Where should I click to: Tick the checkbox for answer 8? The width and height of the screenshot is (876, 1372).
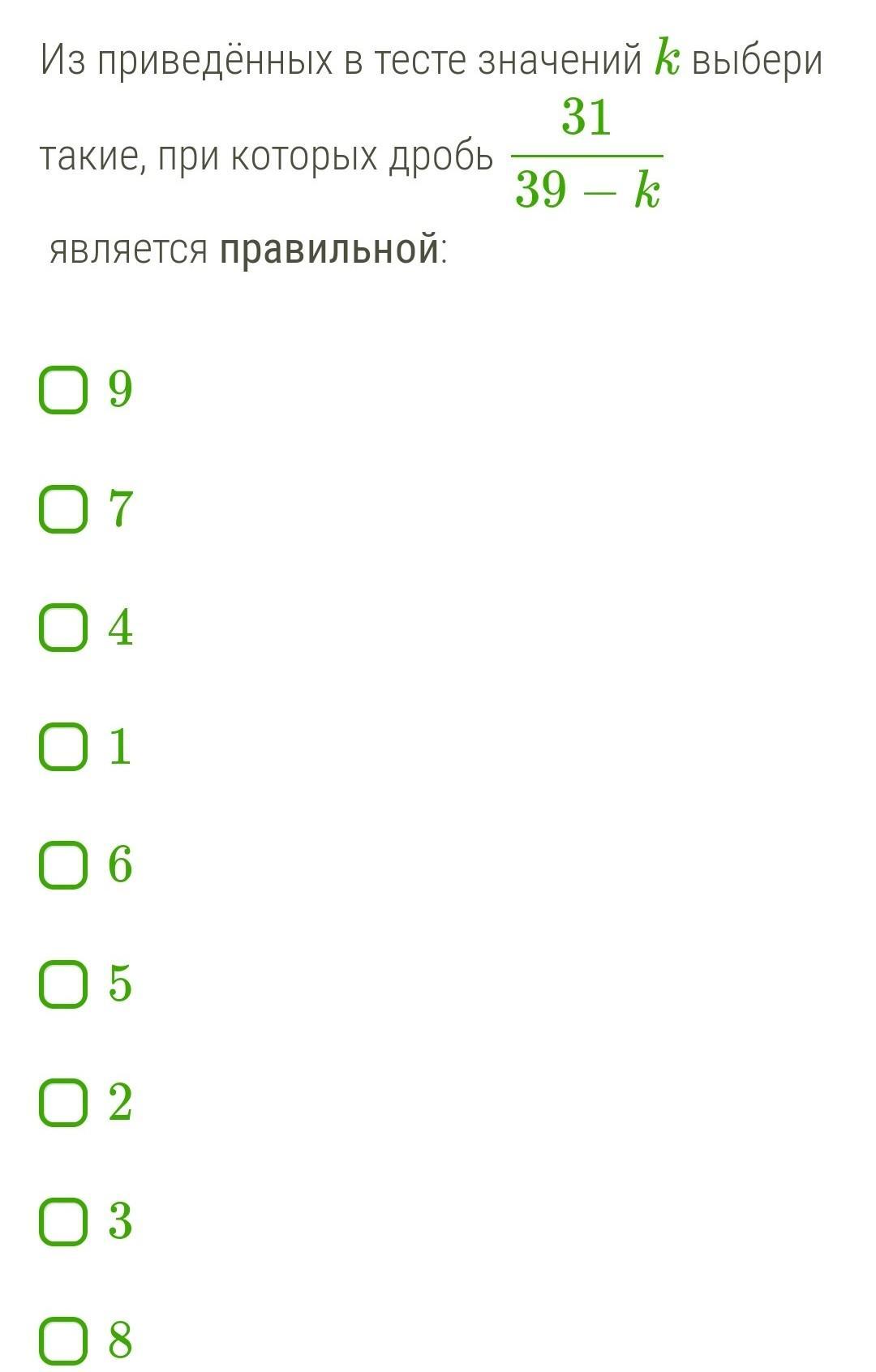click(63, 1340)
